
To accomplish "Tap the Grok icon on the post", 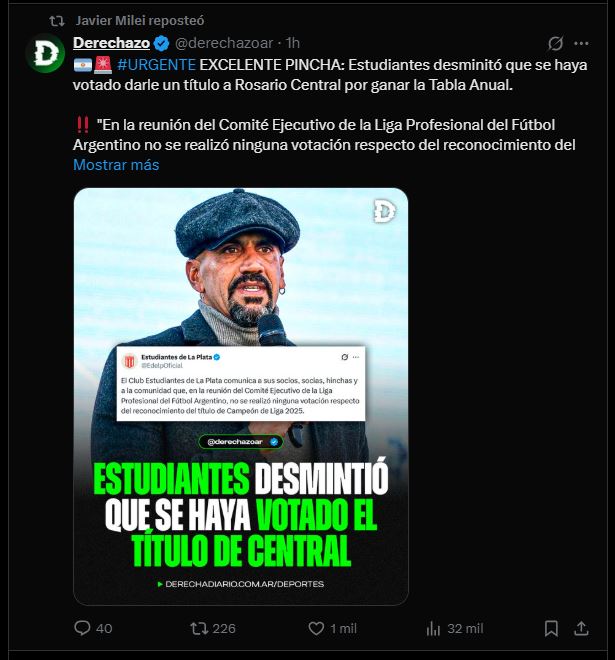I will point(555,44).
